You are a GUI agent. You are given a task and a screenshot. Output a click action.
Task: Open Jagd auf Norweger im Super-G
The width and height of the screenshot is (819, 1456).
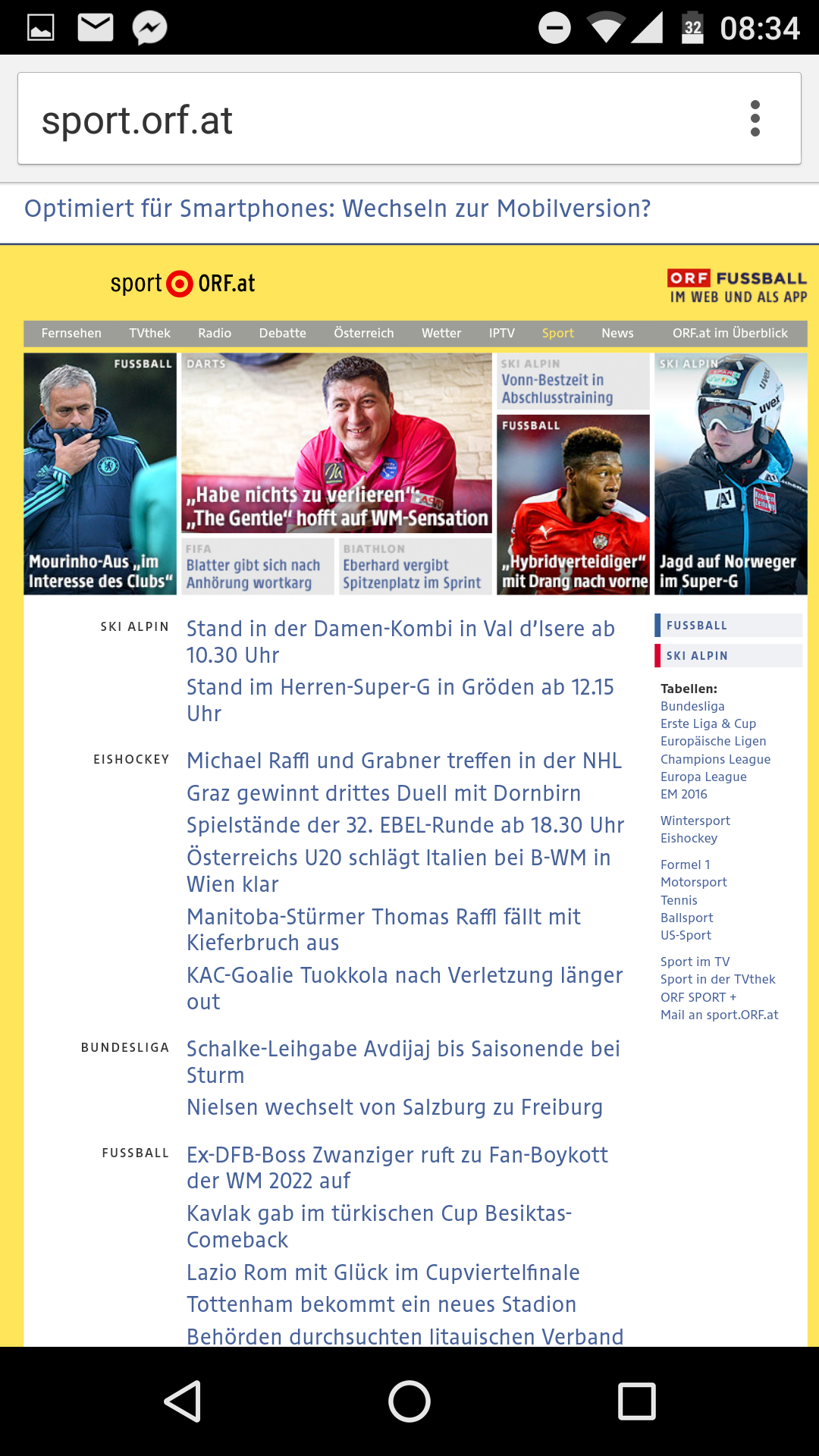click(731, 474)
